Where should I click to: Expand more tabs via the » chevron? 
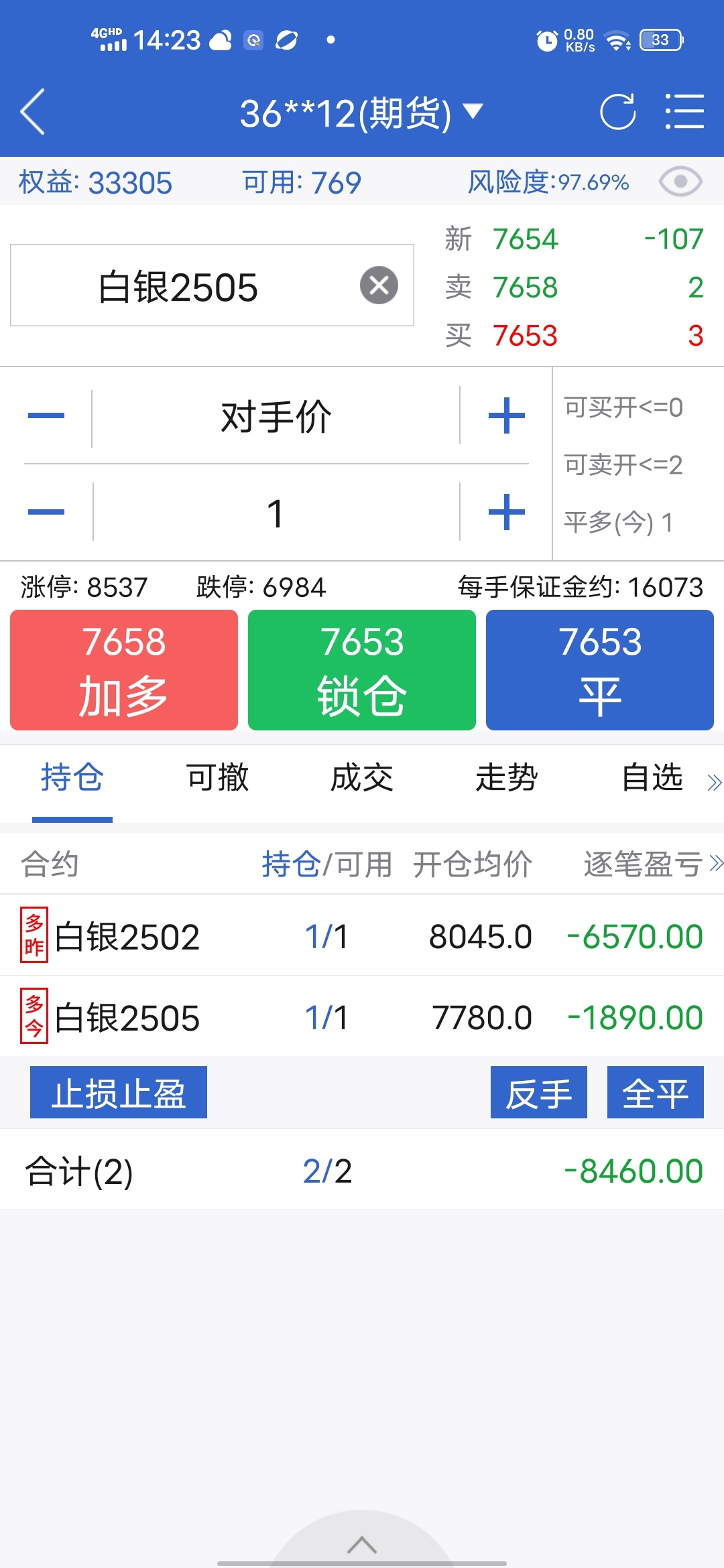(713, 781)
